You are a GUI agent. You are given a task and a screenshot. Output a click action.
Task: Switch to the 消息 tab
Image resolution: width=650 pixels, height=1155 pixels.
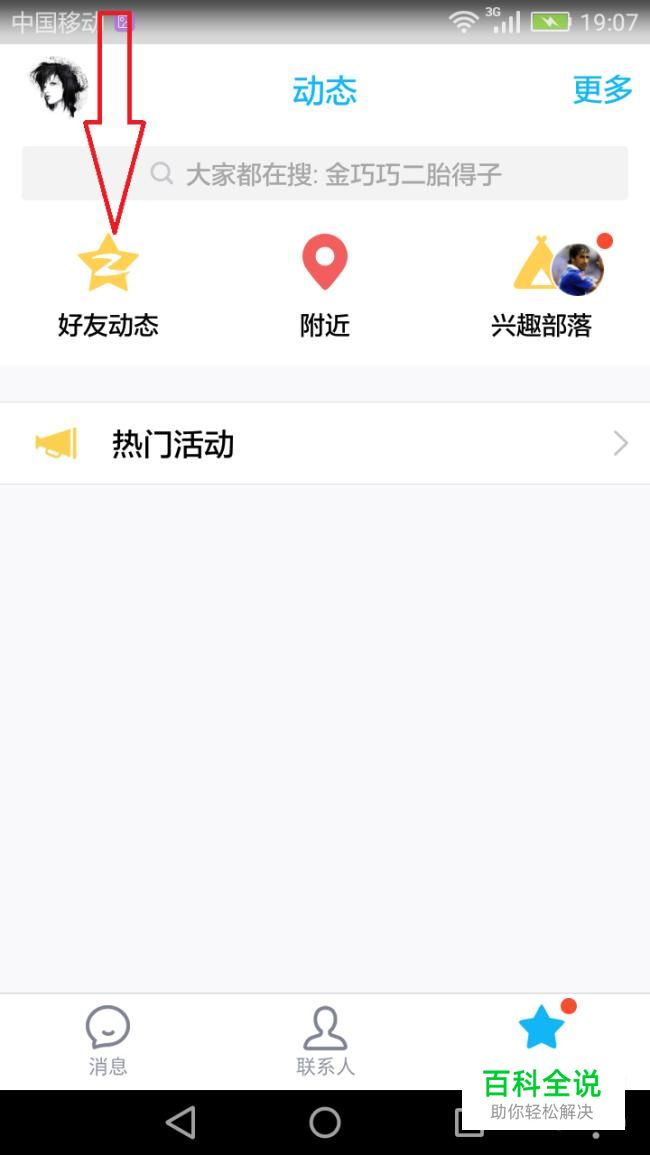(x=108, y=1040)
